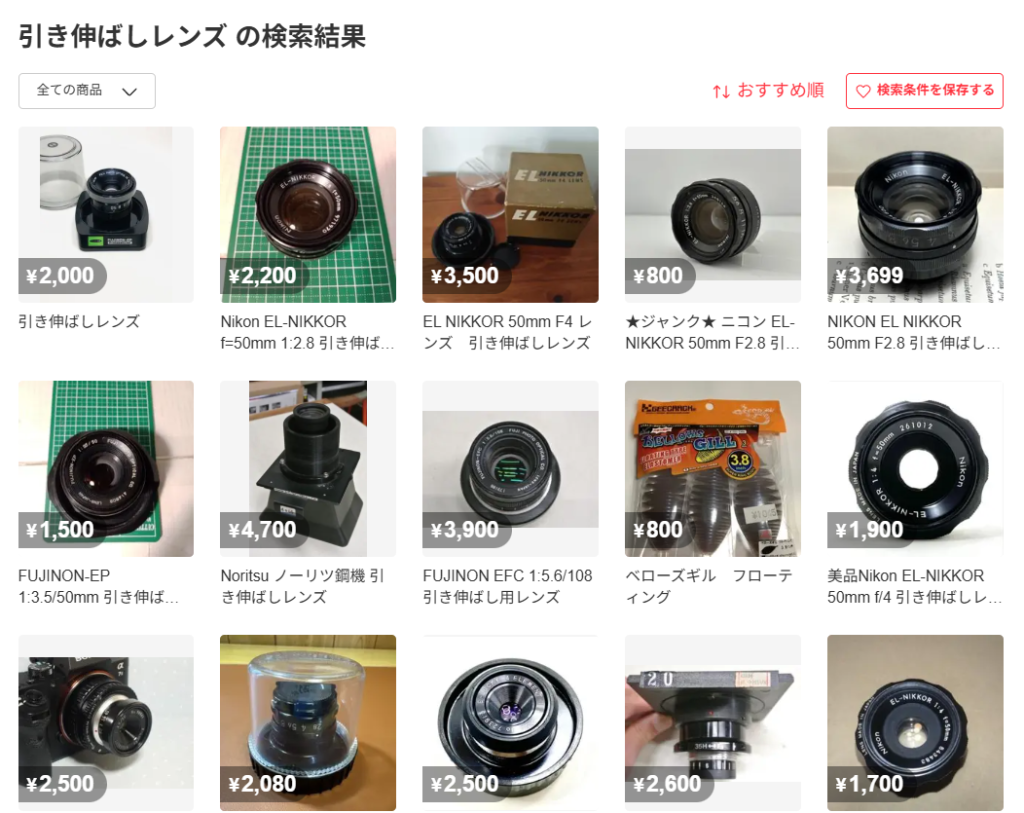The height and width of the screenshot is (813, 1024).
Task: Select the ¥3,699 NIKON EL NIKKOR 50mm F2.8
Action: point(915,214)
